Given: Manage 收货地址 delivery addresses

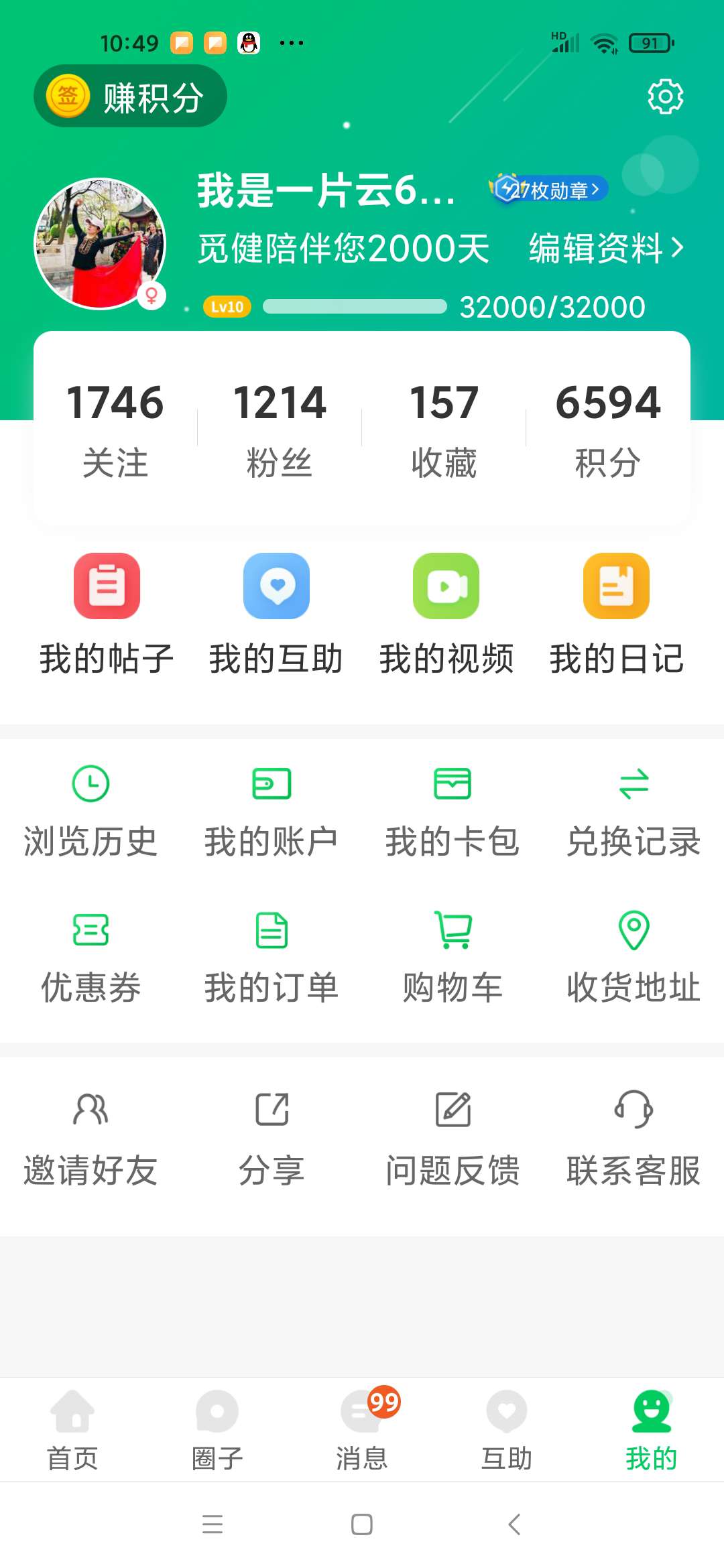Looking at the screenshot, I should tap(633, 957).
